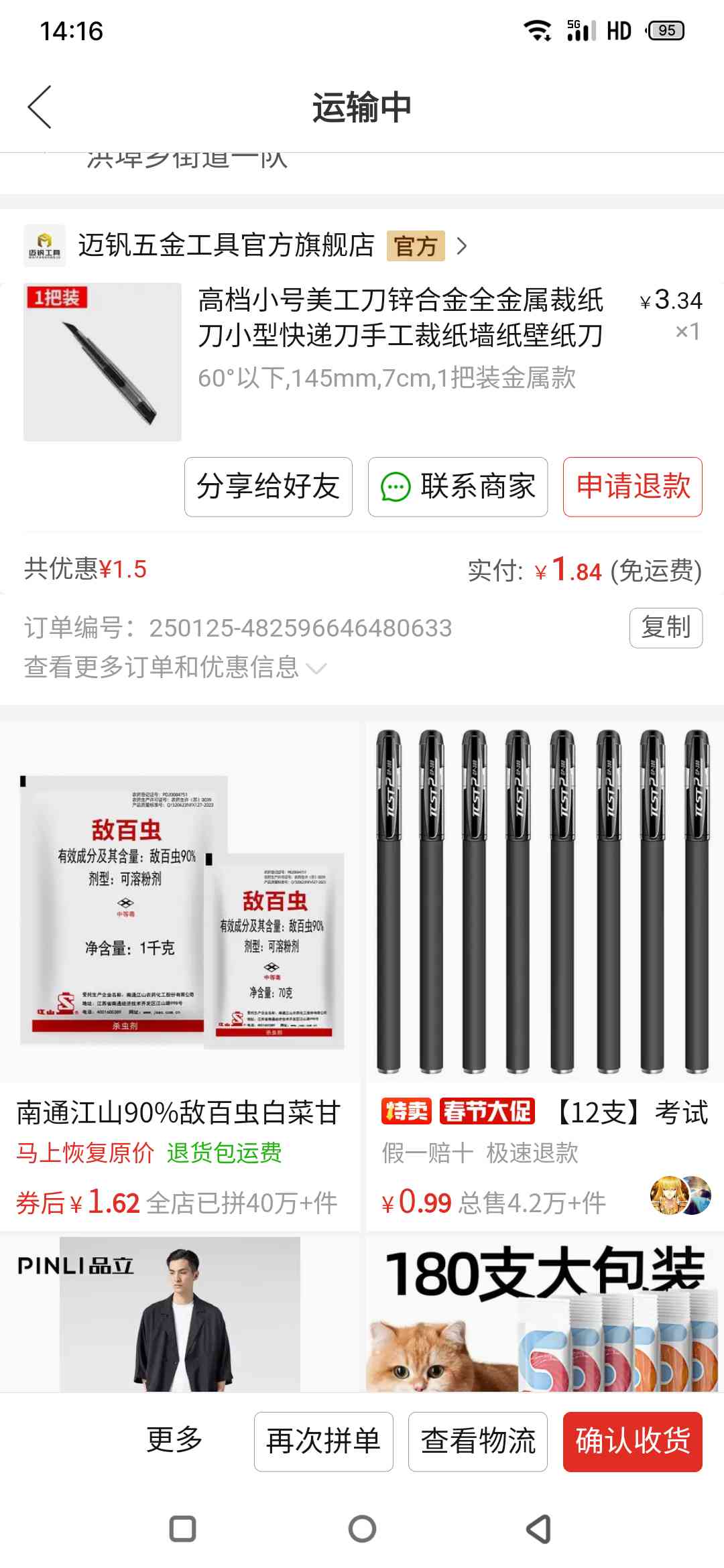Open the 美工刀 product in the order
The height and width of the screenshot is (1568, 724).
pos(362,362)
